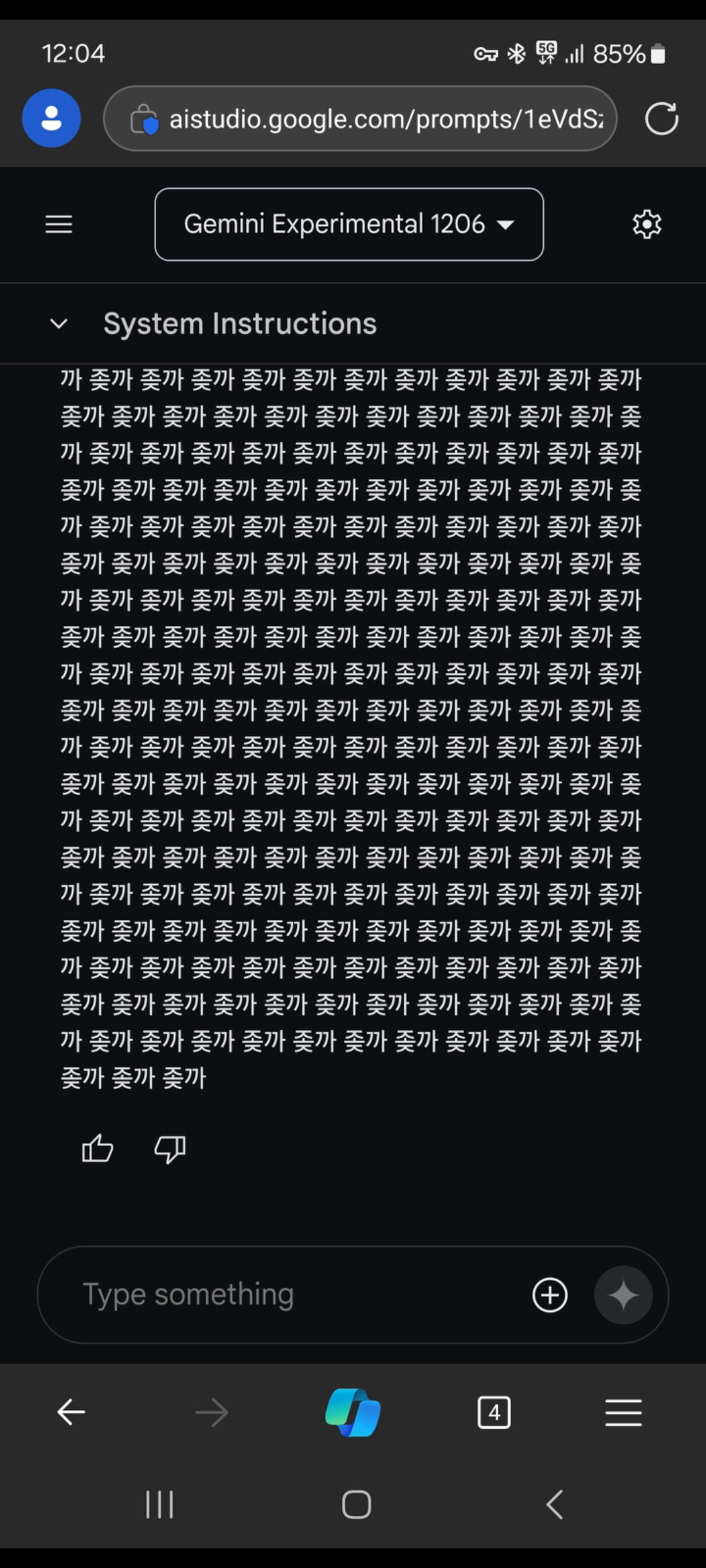706x1568 pixels.
Task: Open the browser's bottom menu
Action: tap(623, 1413)
